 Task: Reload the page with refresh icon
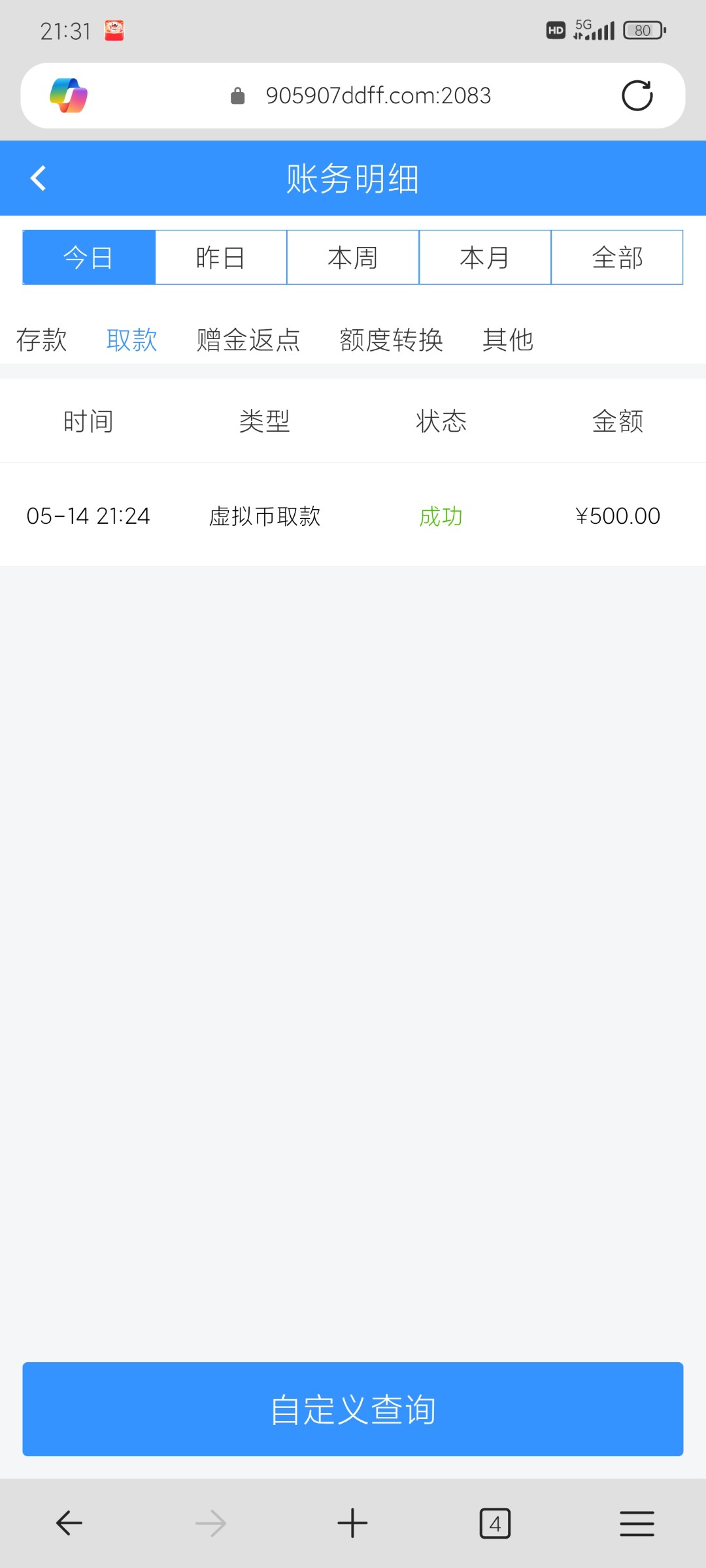coord(637,96)
